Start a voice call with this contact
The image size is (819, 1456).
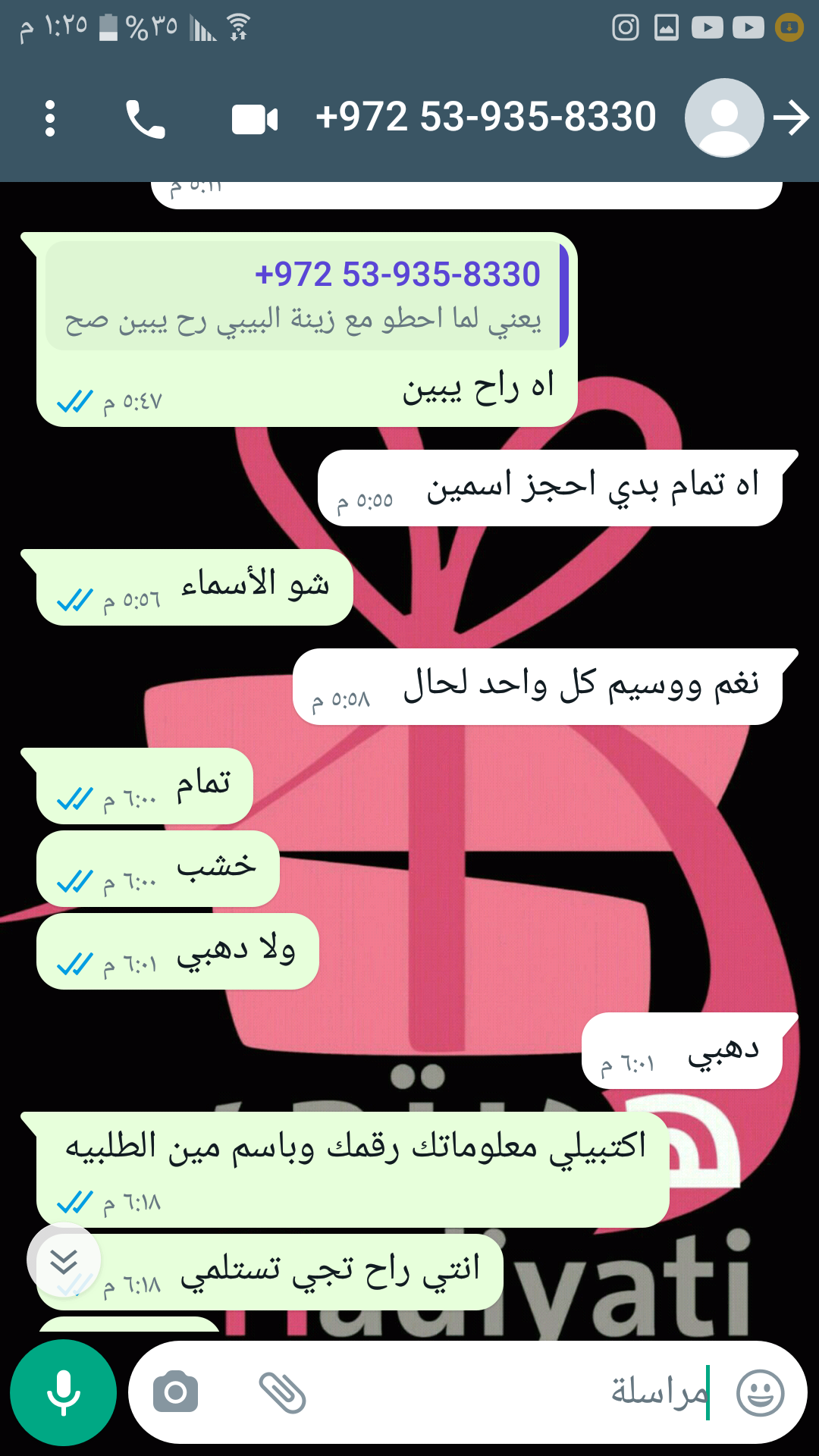[x=145, y=119]
